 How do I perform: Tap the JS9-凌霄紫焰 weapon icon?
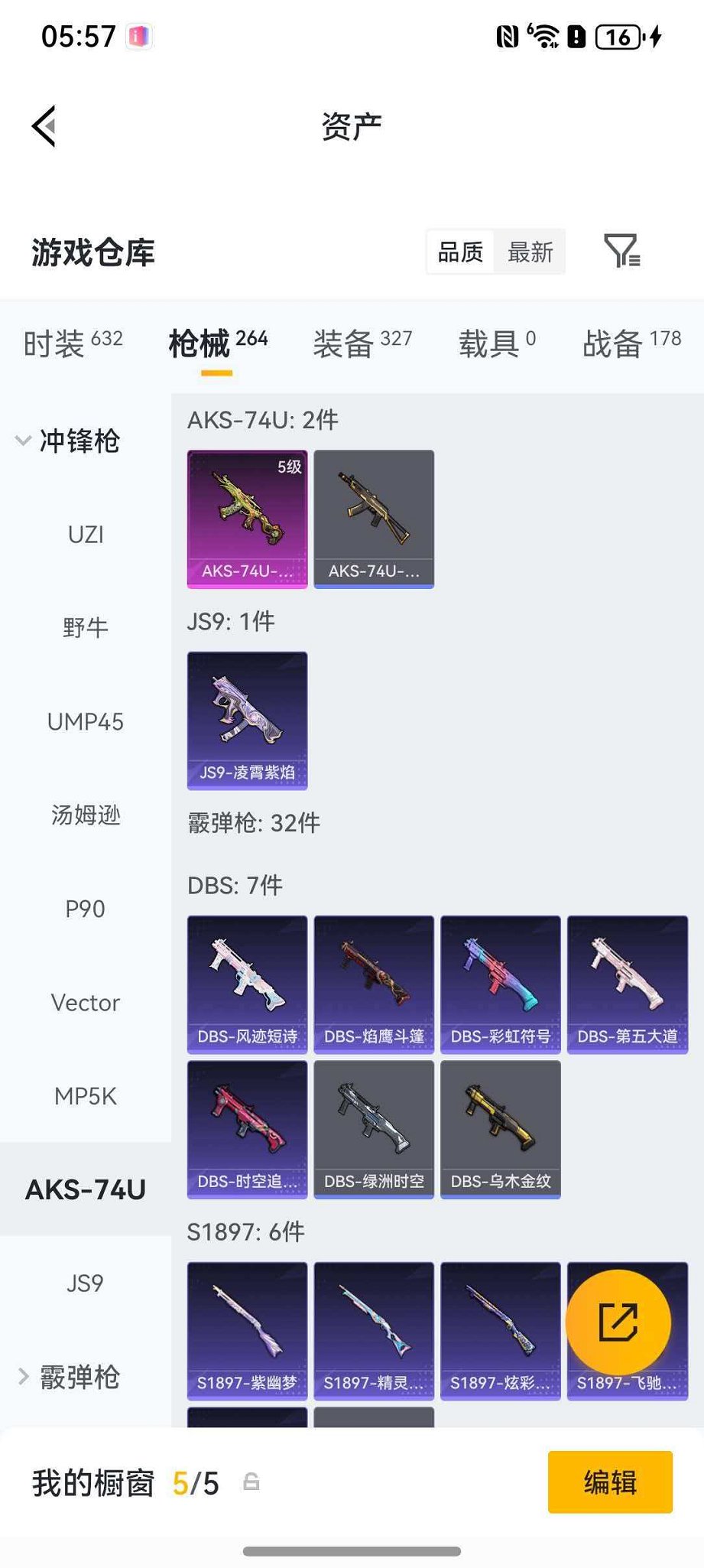point(247,720)
